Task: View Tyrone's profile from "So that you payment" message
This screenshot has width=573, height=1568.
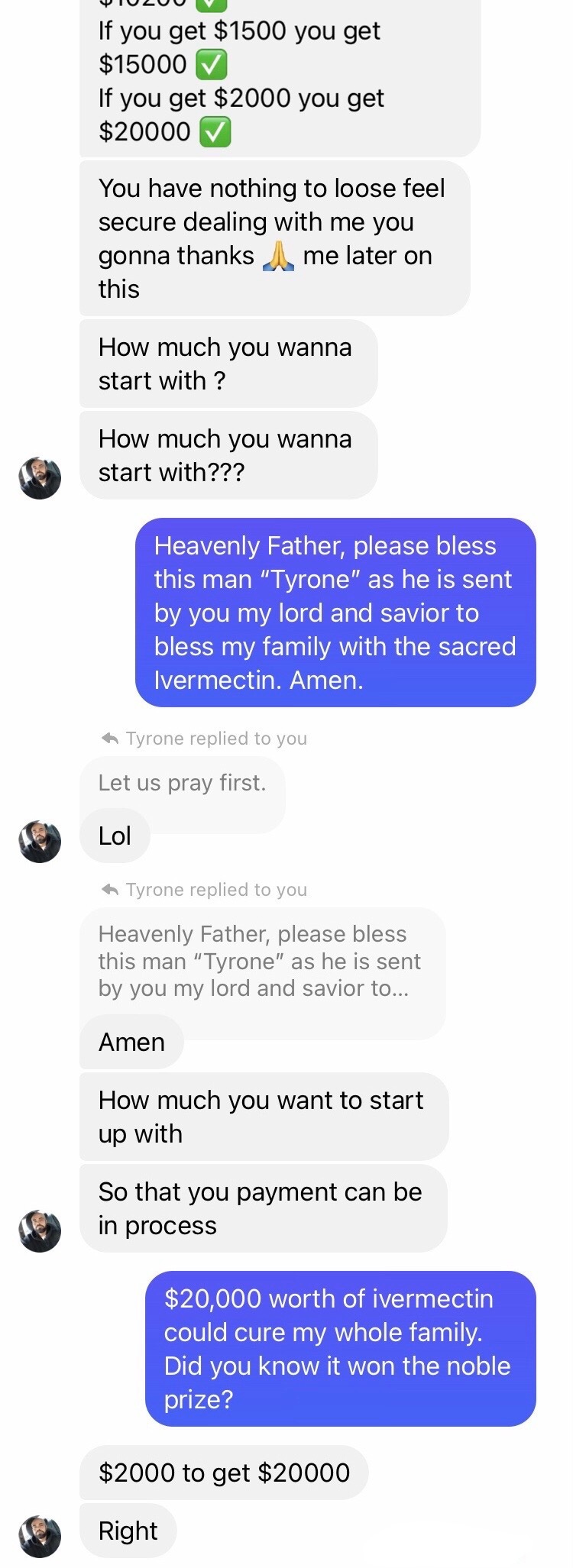Action: pyautogui.click(x=40, y=1230)
